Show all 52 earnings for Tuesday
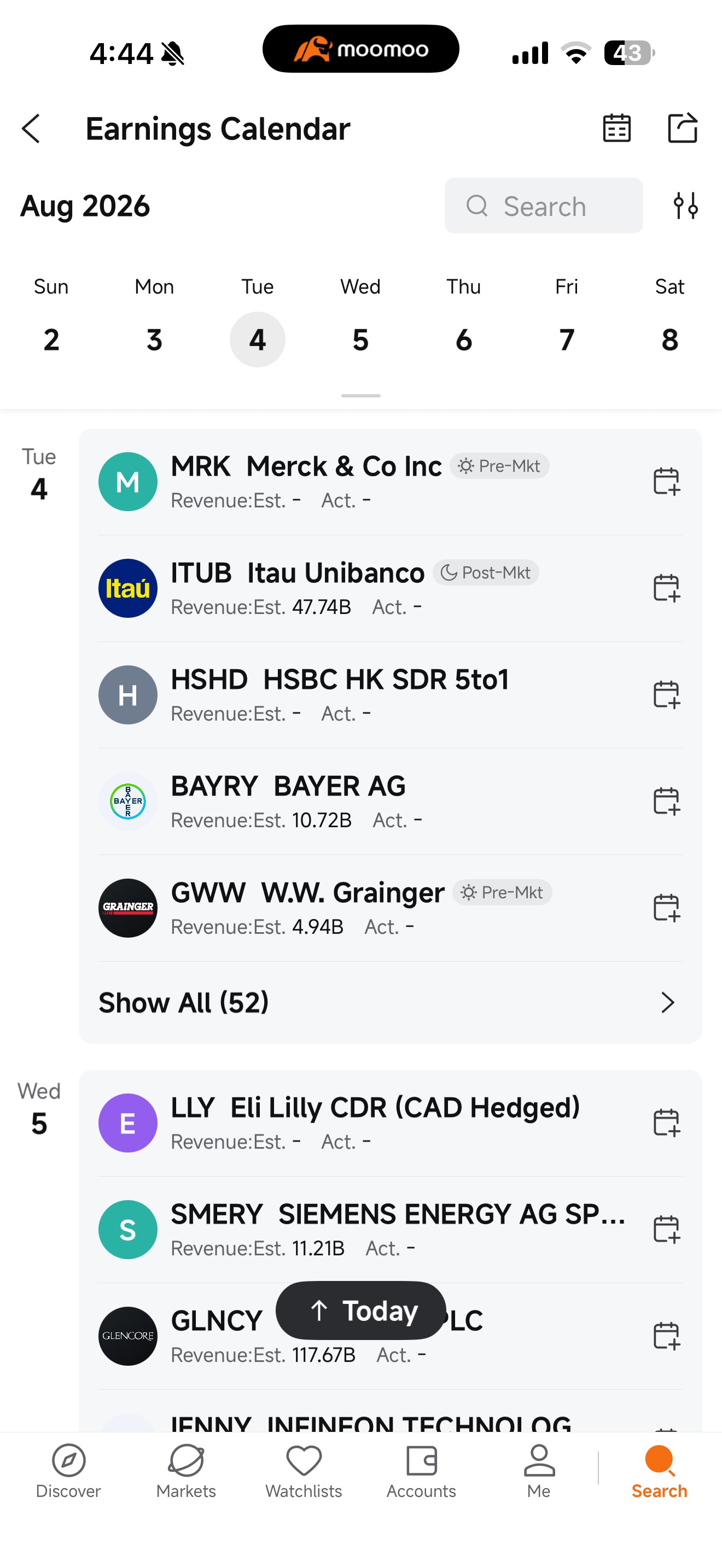 389,1002
